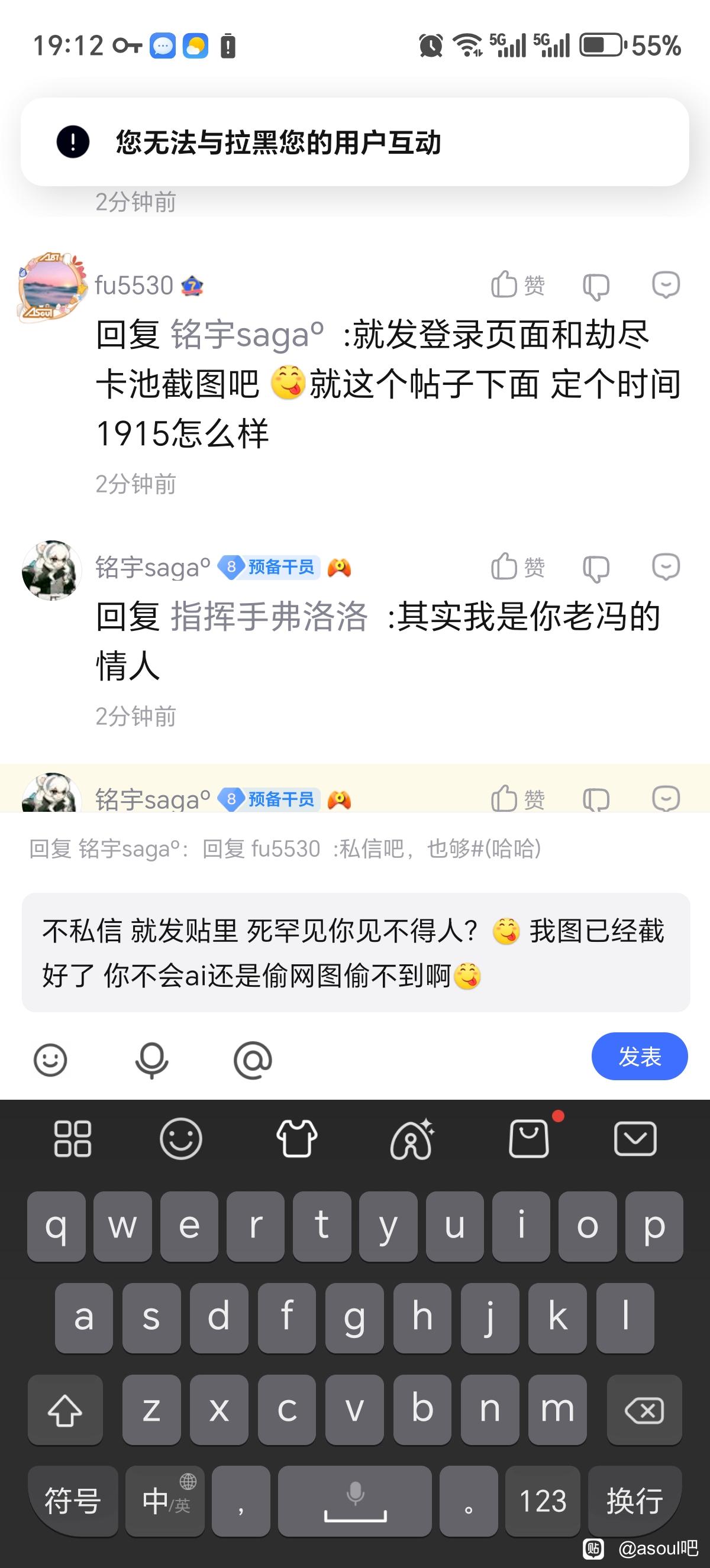710x1568 pixels.
Task: Focus the reply text box
Action: click(356, 953)
